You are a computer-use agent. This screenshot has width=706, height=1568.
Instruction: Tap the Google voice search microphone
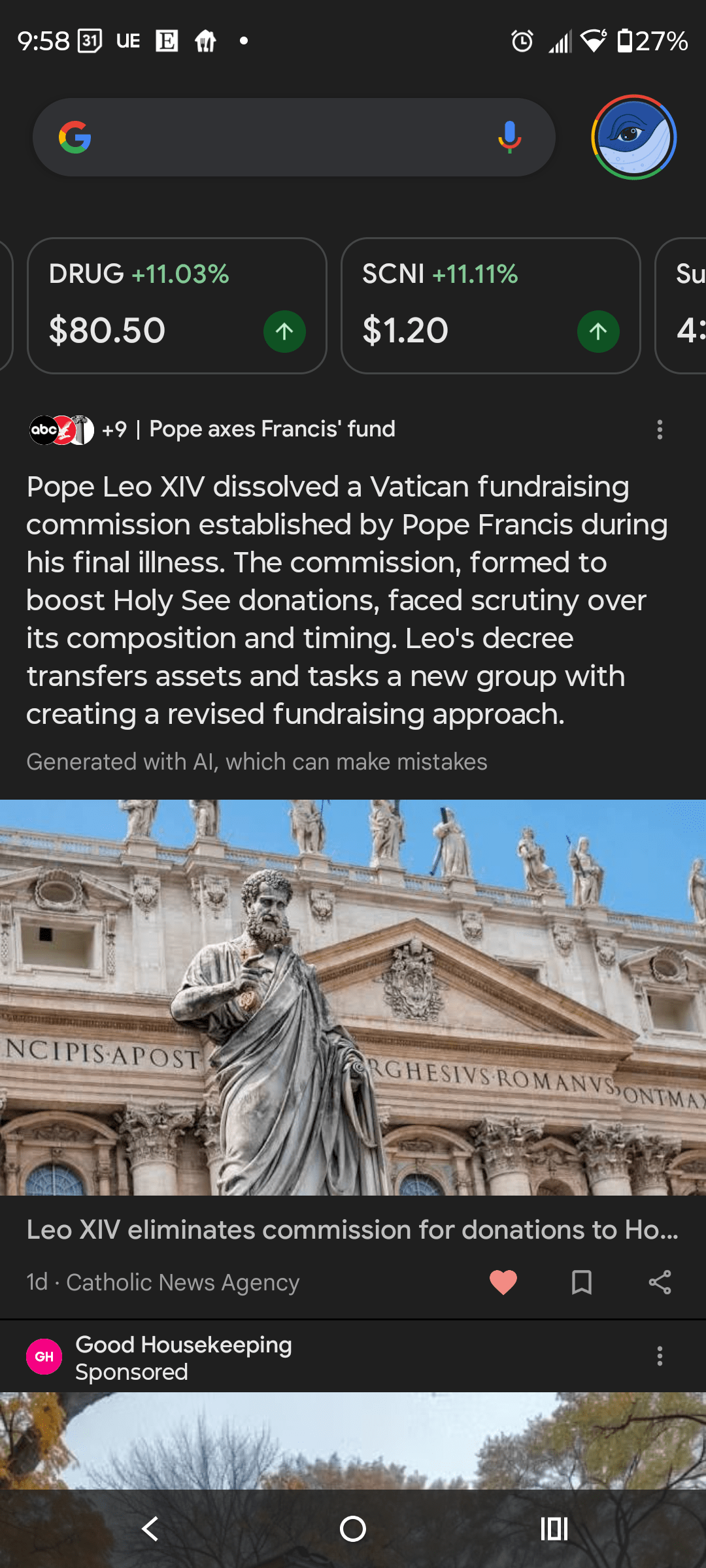[511, 137]
